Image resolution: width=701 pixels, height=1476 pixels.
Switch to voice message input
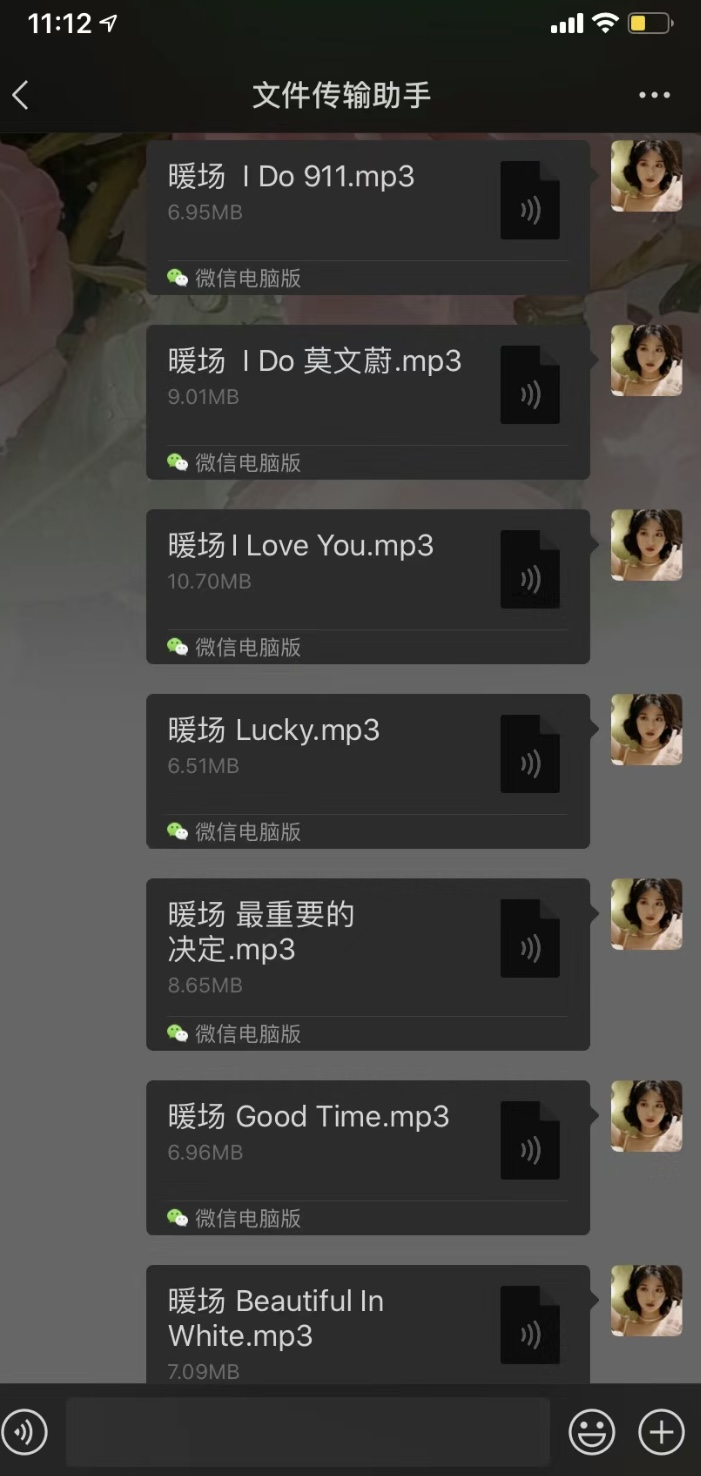[x=25, y=1432]
